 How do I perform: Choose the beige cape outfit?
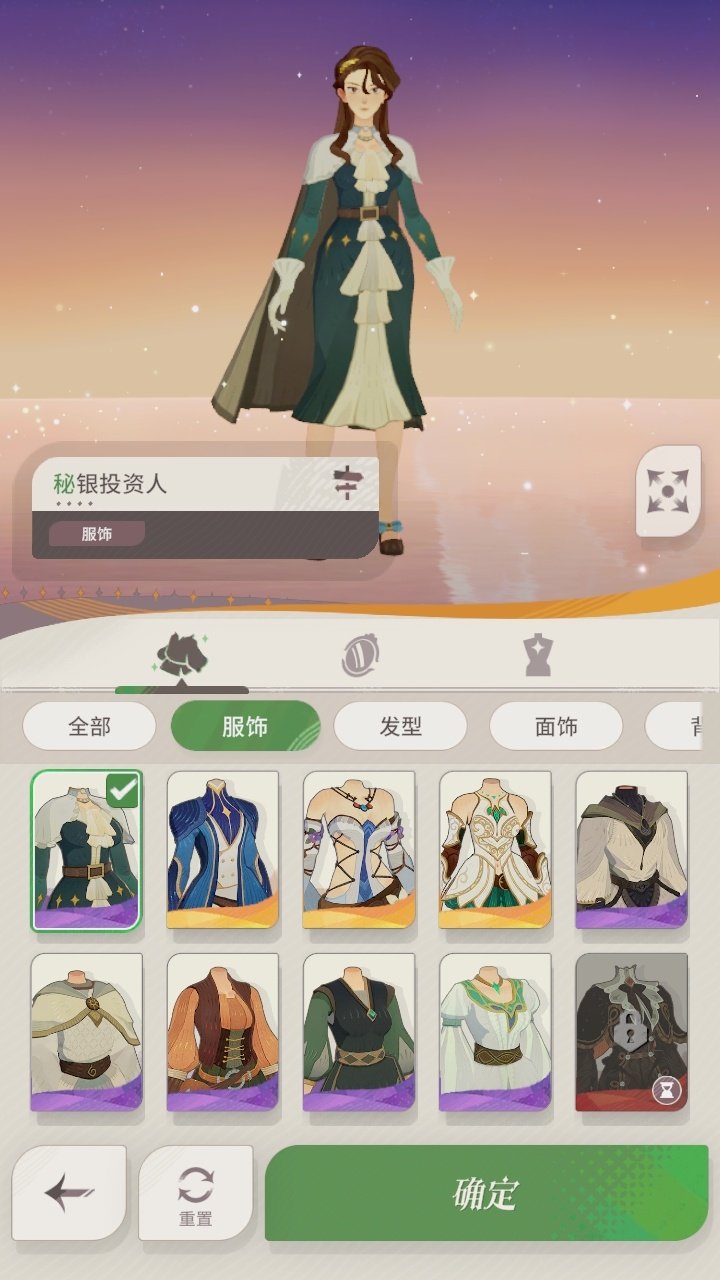86,1031
